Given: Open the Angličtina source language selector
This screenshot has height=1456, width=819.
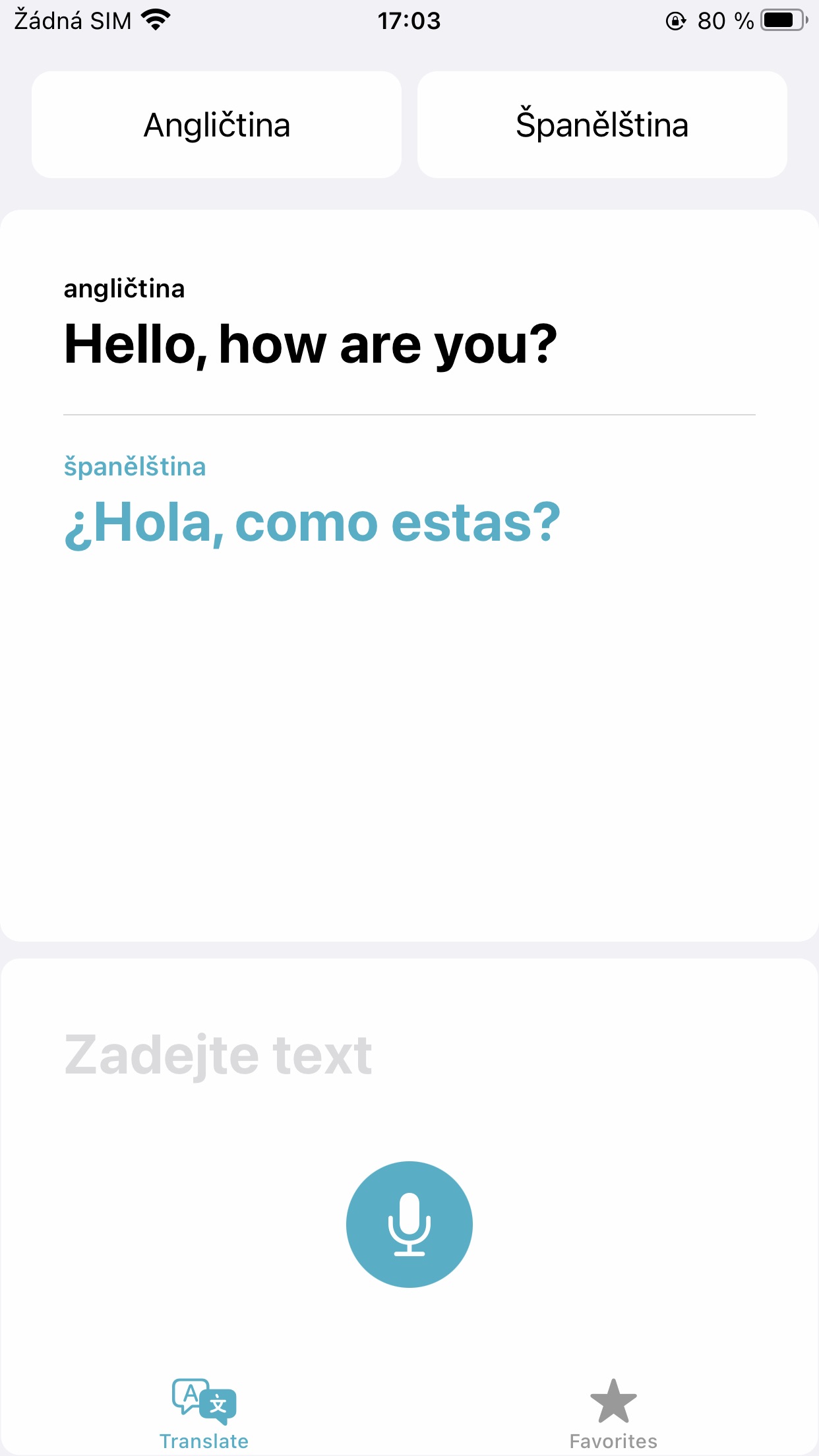Looking at the screenshot, I should point(216,125).
